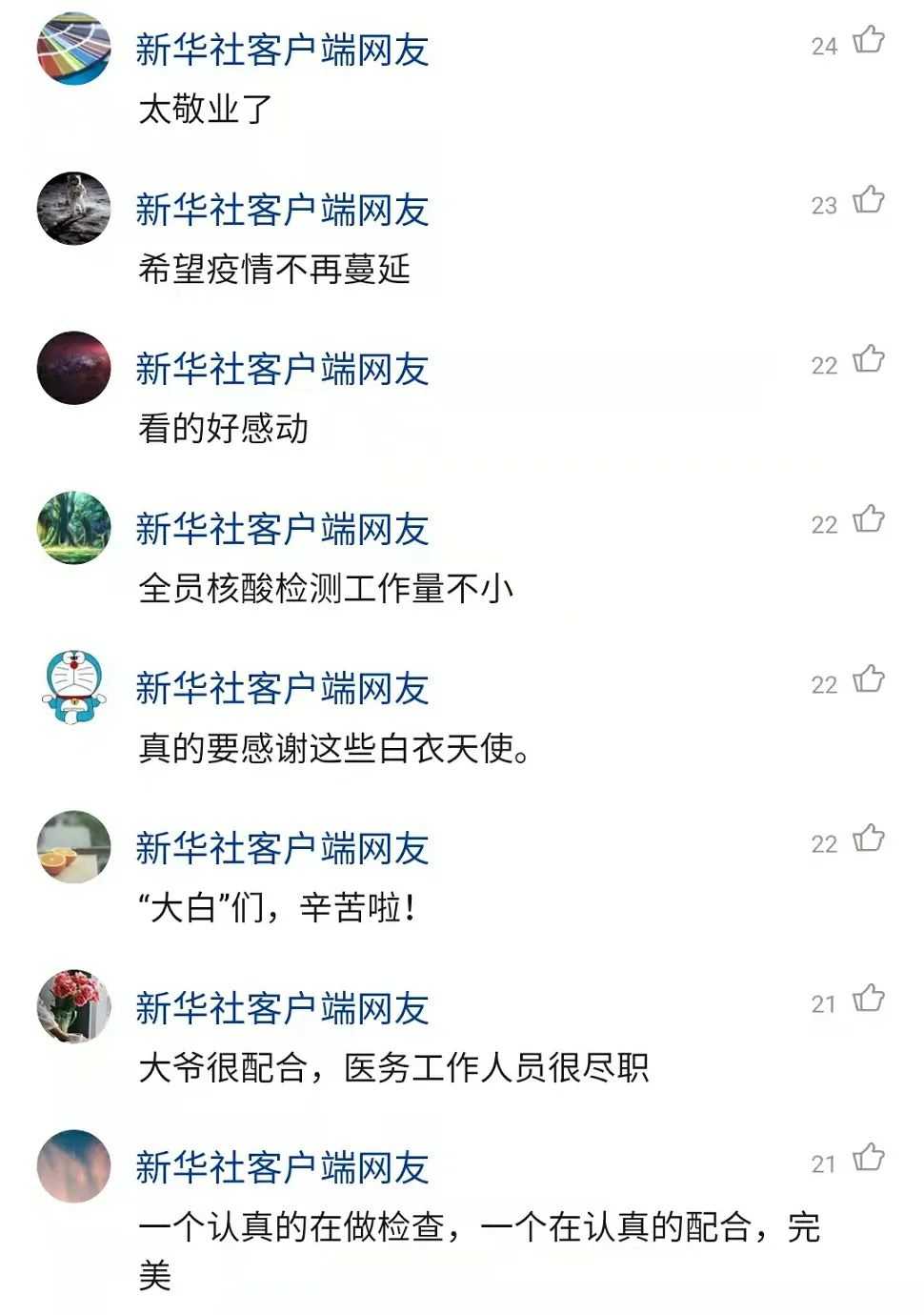Open the pink flowers avatar commenter's profile

coord(73,1006)
